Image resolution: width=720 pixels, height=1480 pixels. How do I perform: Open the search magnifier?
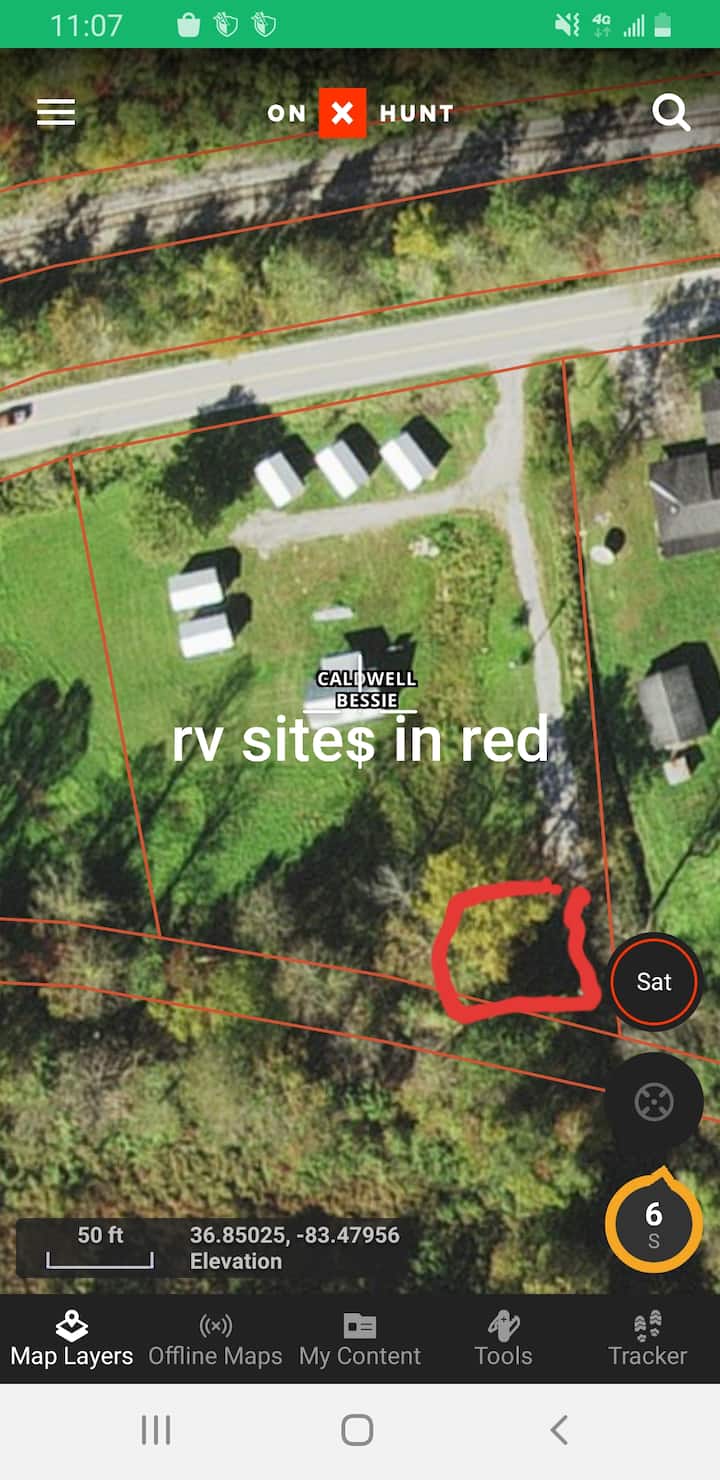(671, 112)
